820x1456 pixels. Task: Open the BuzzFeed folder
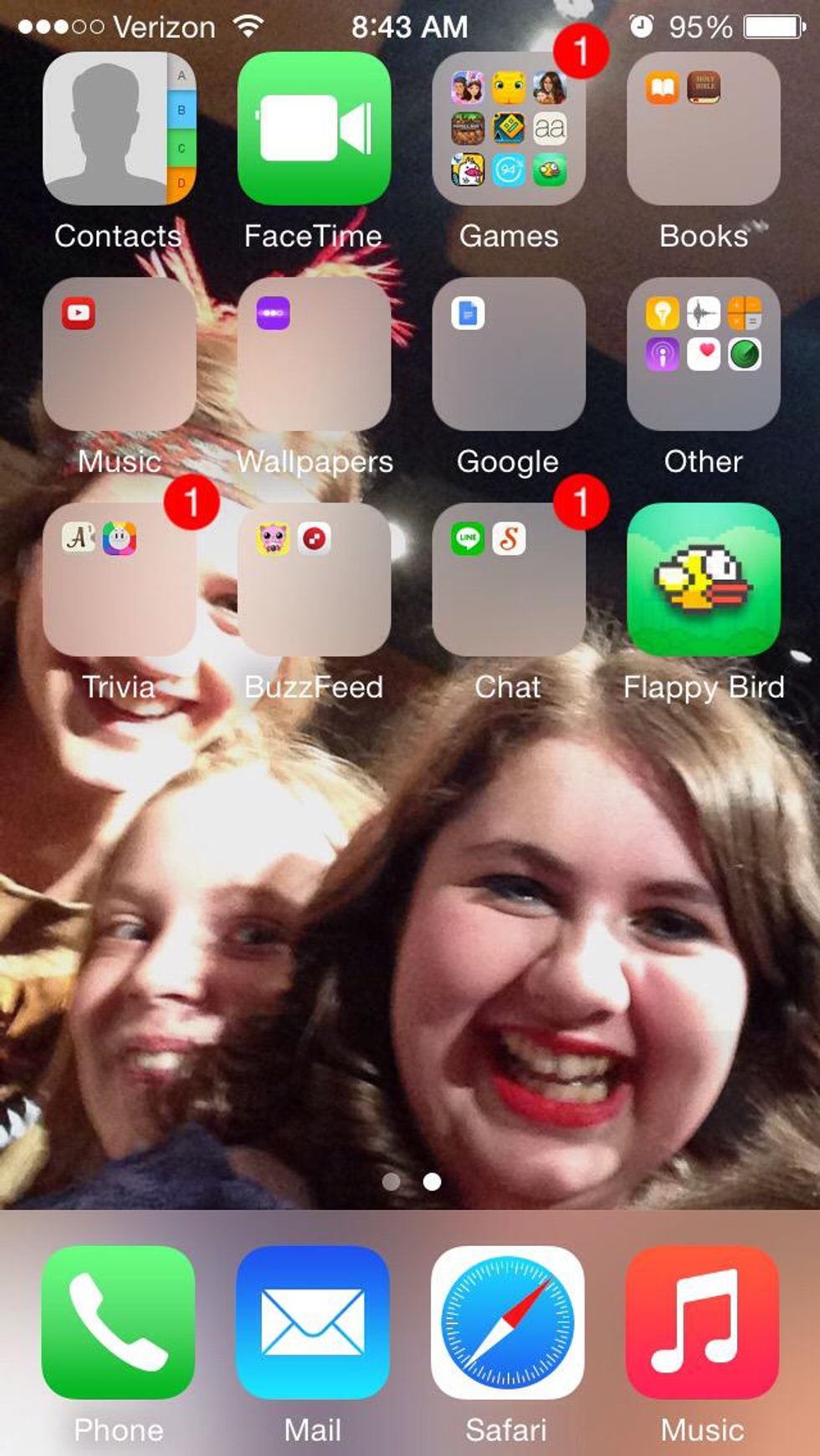[314, 579]
